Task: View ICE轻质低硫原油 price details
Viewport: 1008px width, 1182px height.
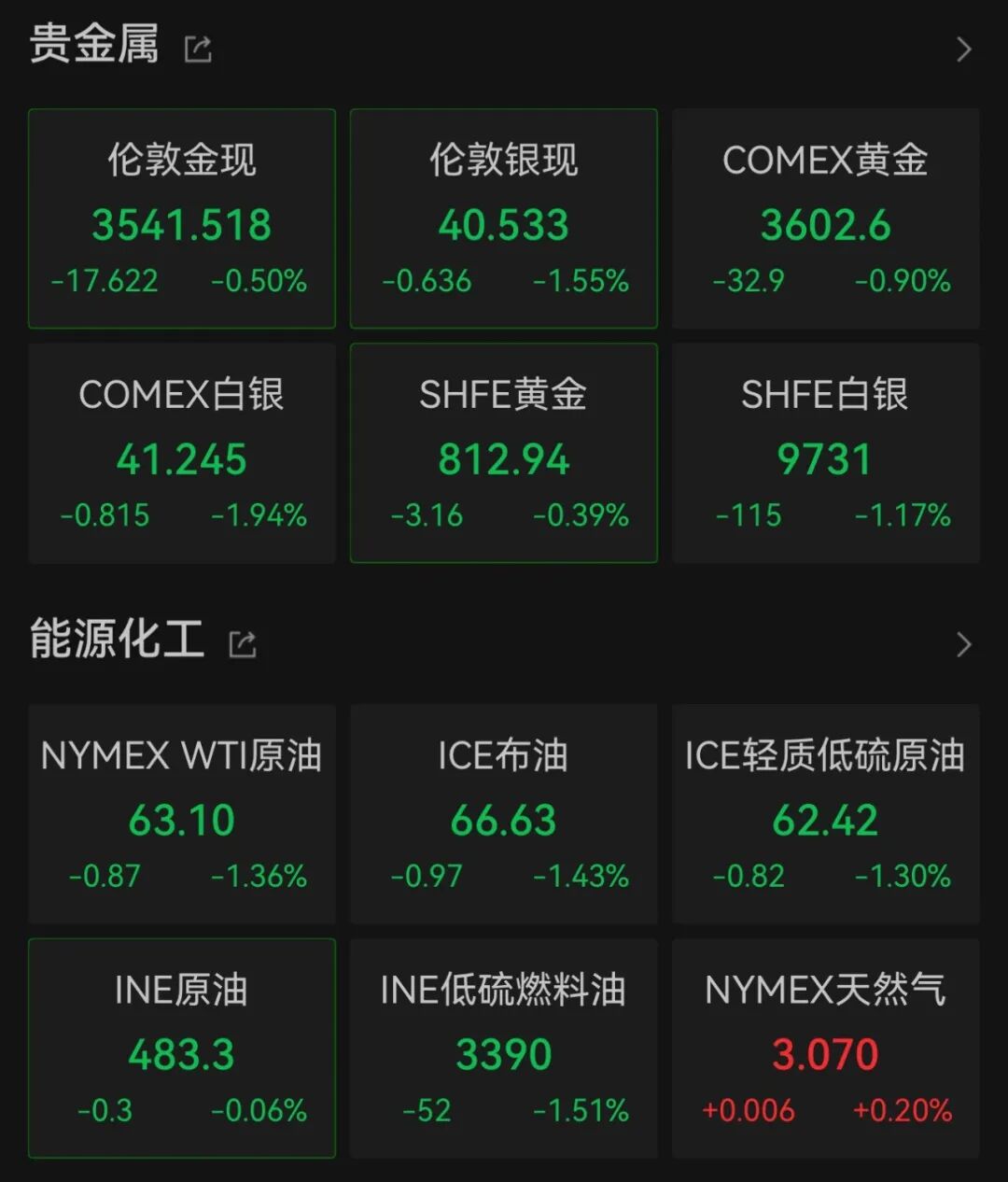Action: pyautogui.click(x=826, y=814)
